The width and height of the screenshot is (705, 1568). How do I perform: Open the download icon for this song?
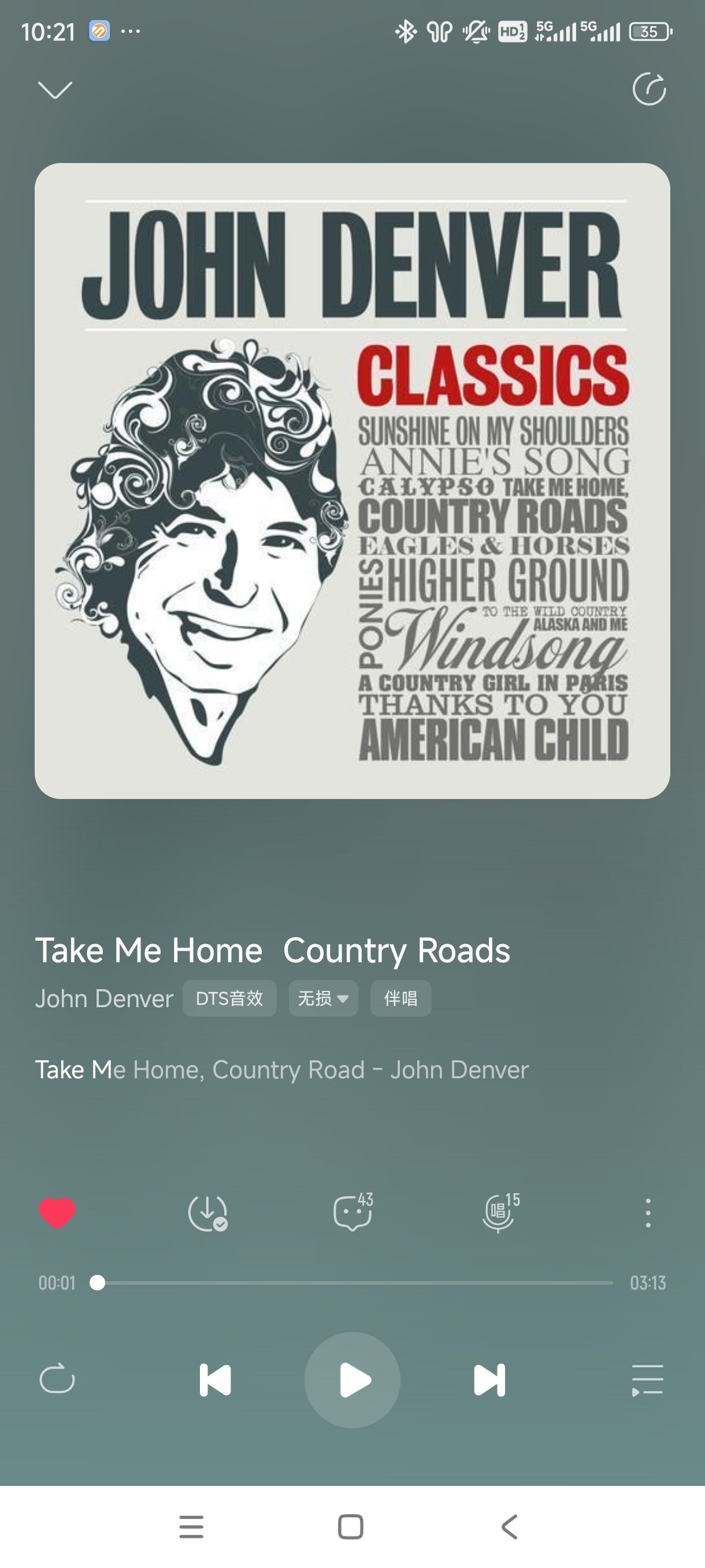tap(207, 1212)
